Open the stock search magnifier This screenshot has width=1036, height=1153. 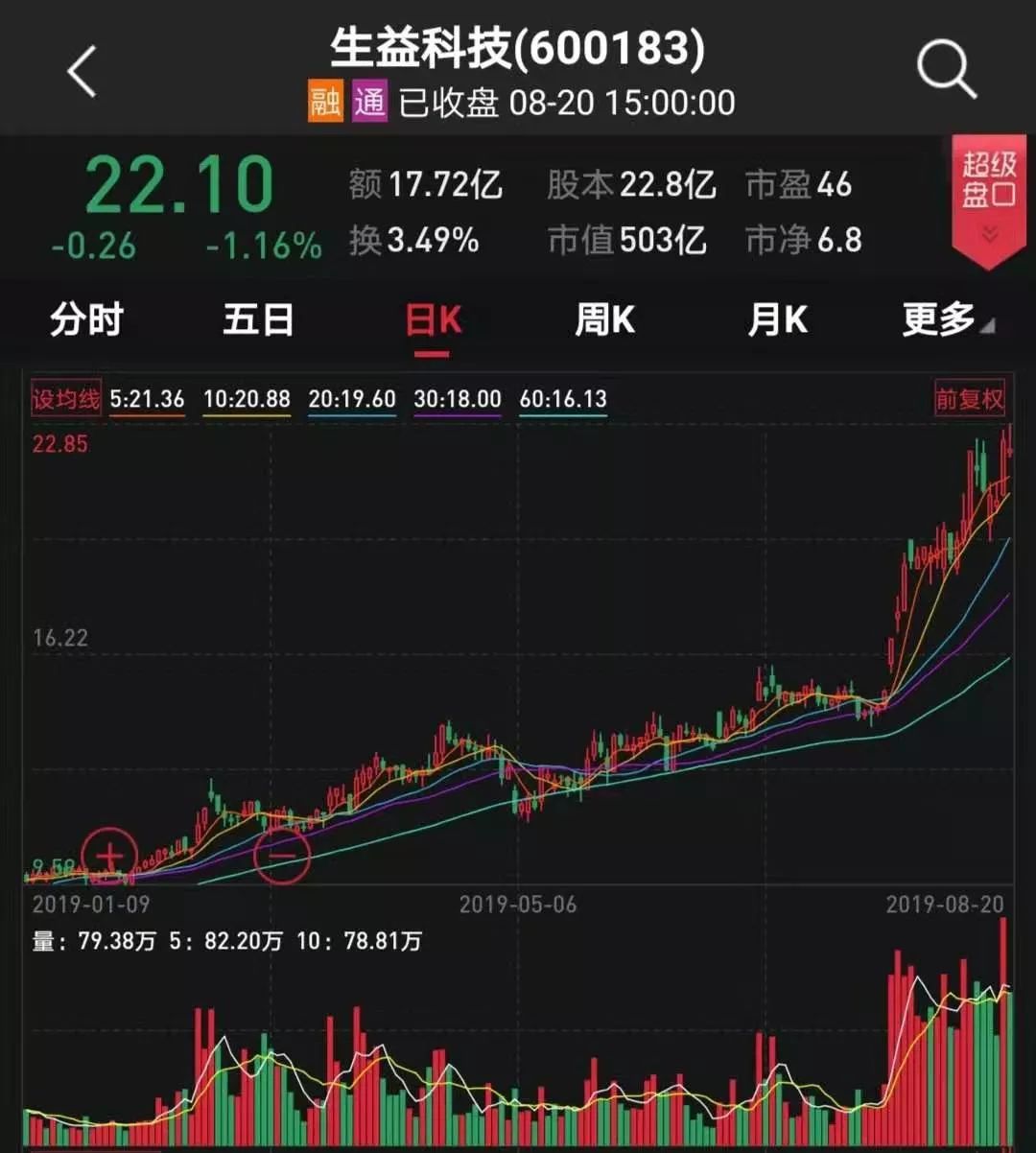(x=946, y=71)
